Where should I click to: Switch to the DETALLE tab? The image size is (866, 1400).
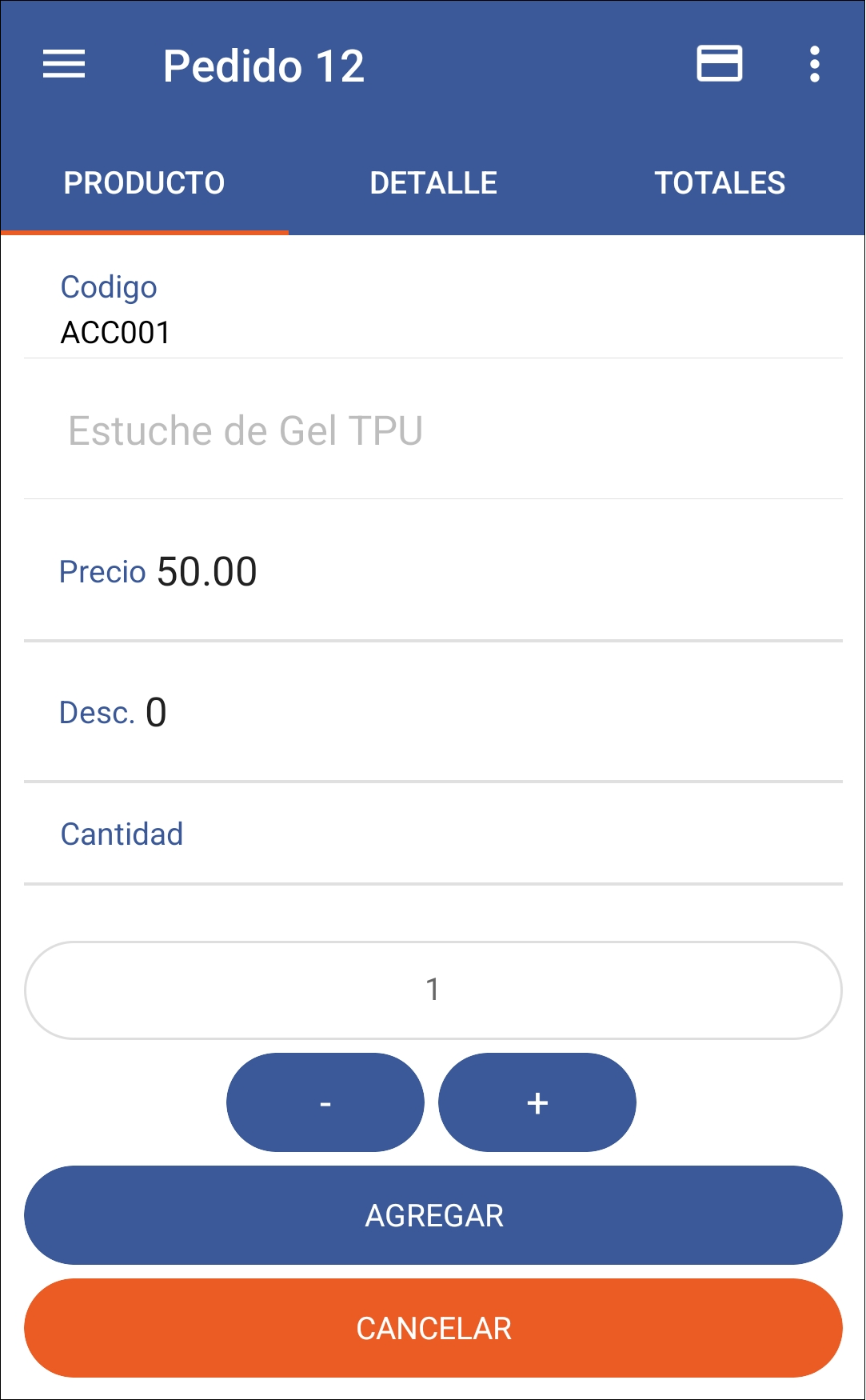433,182
